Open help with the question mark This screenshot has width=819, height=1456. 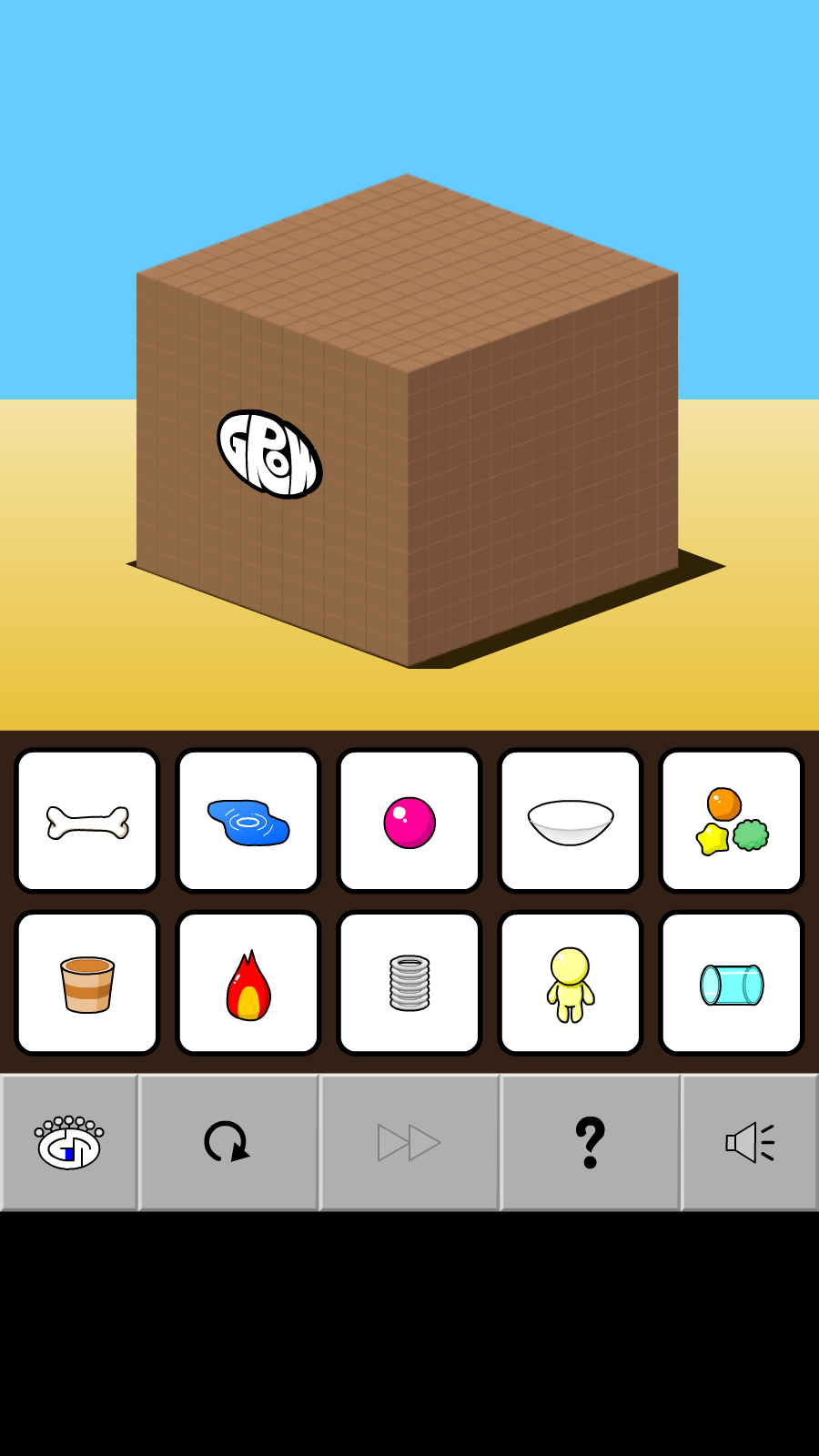pos(590,1143)
